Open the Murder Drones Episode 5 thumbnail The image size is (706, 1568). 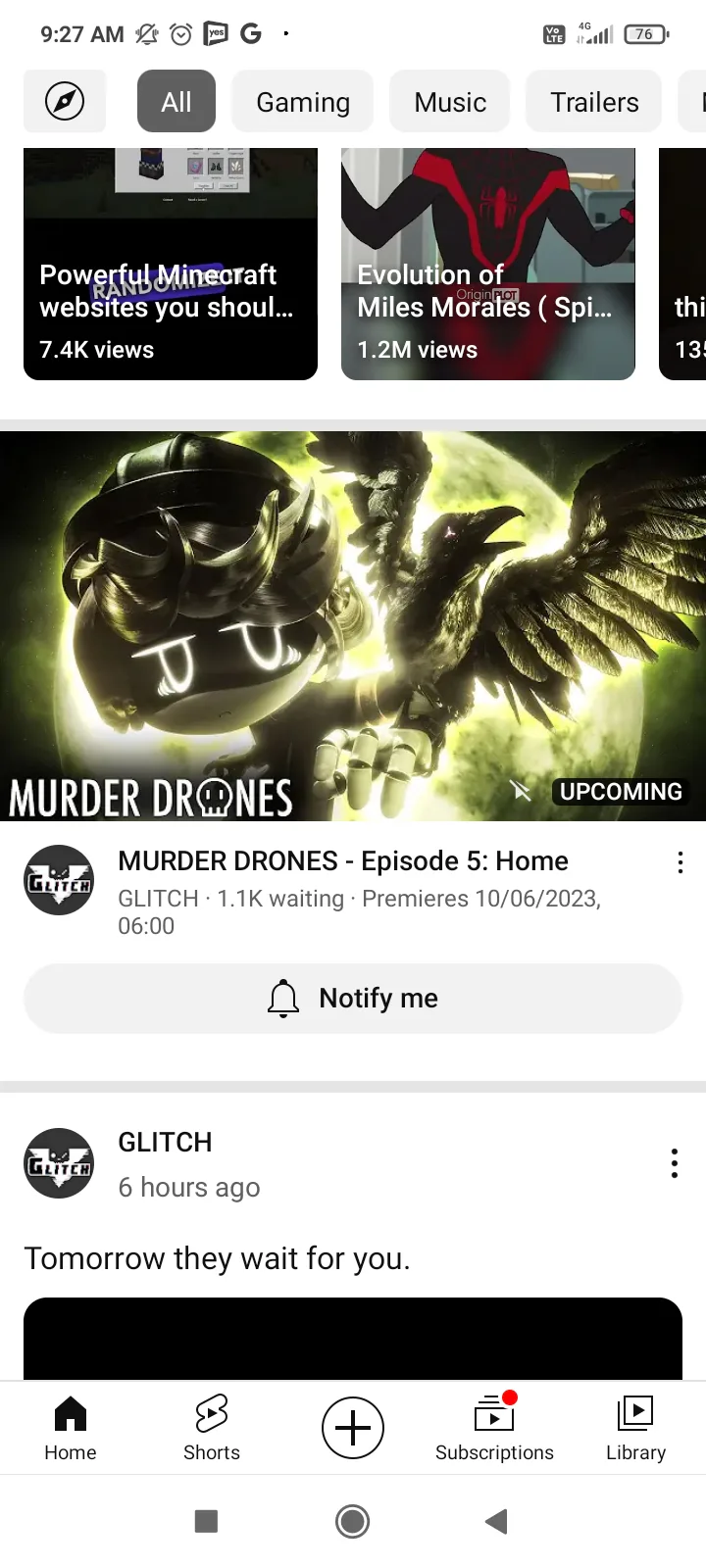353,626
